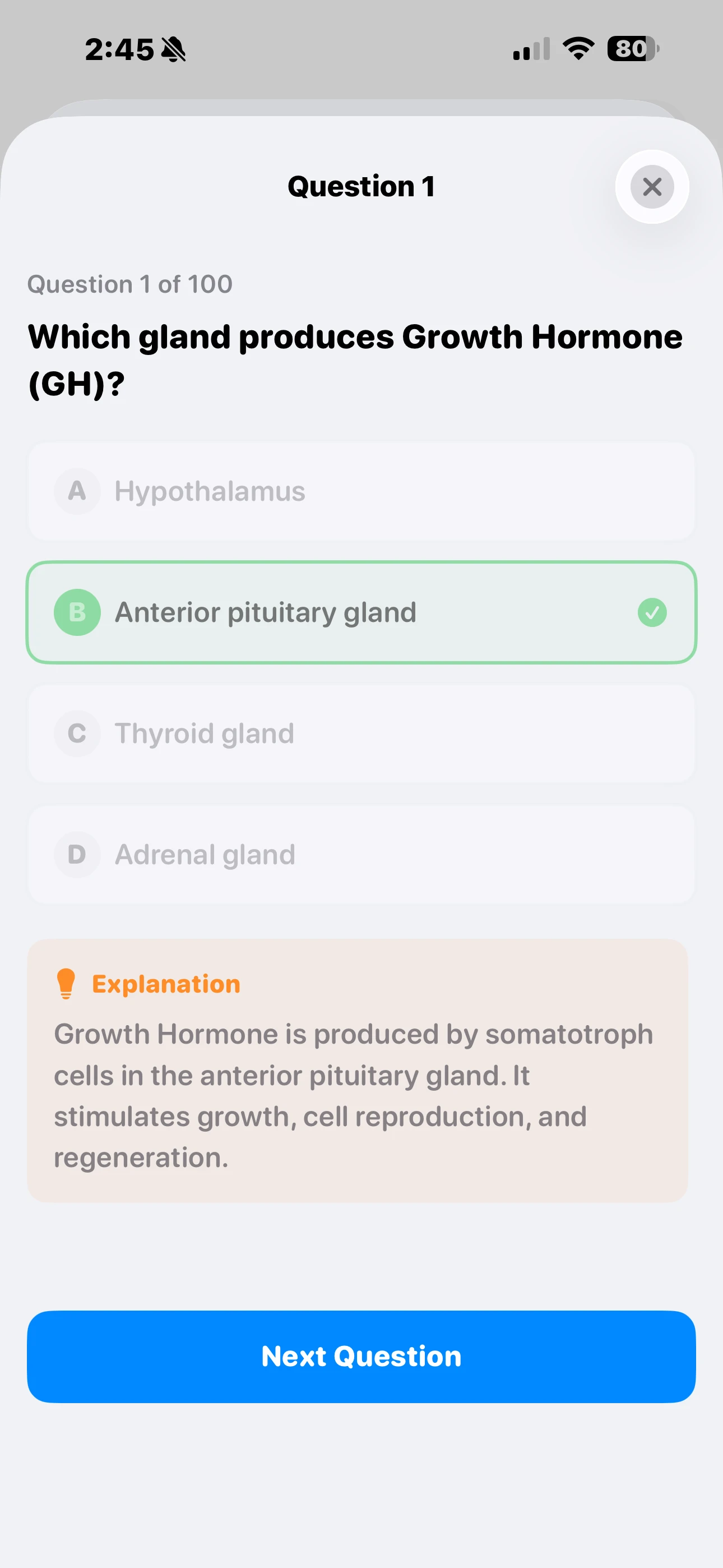Deselect the Anterior pituitary gland answer
The width and height of the screenshot is (723, 1568).
360,612
